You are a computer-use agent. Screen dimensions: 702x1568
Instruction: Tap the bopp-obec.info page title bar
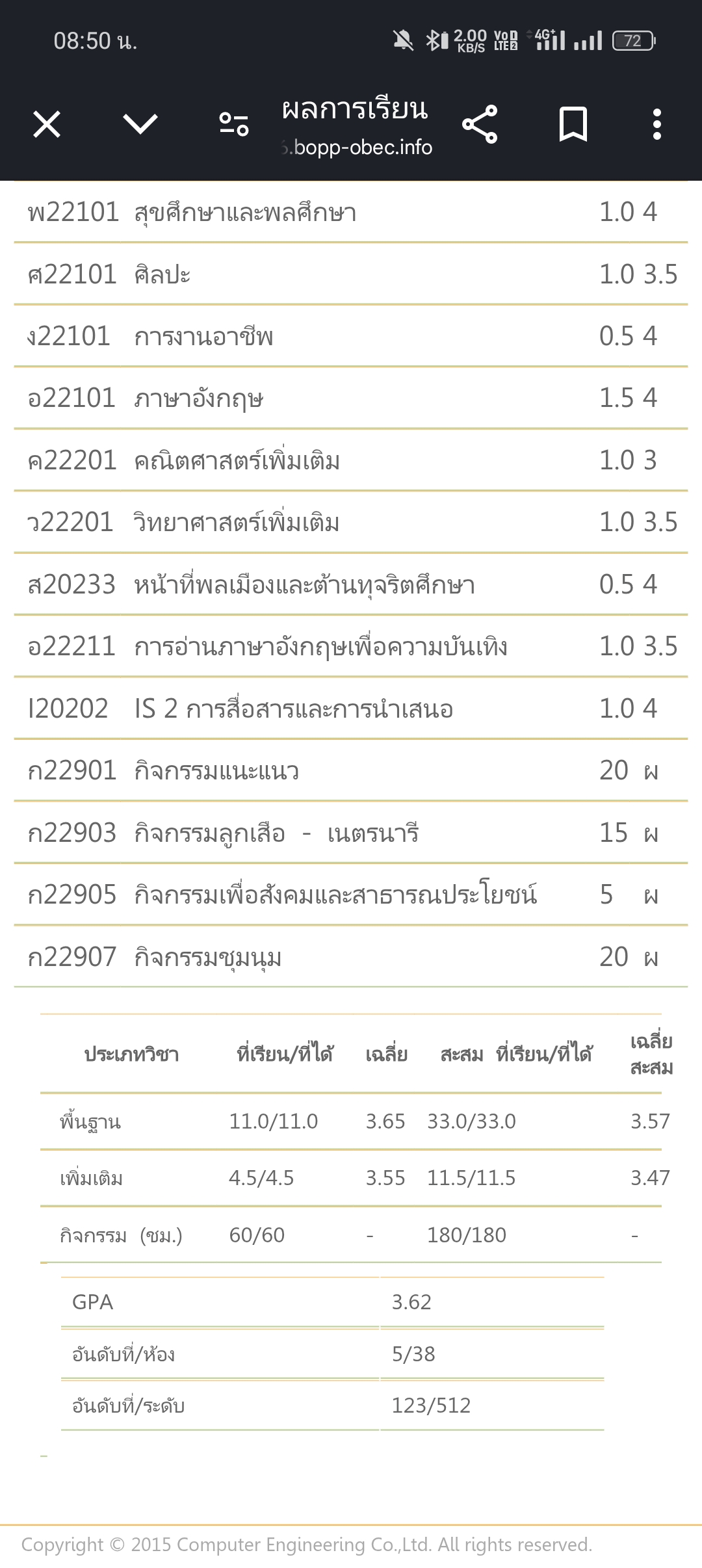[356, 126]
